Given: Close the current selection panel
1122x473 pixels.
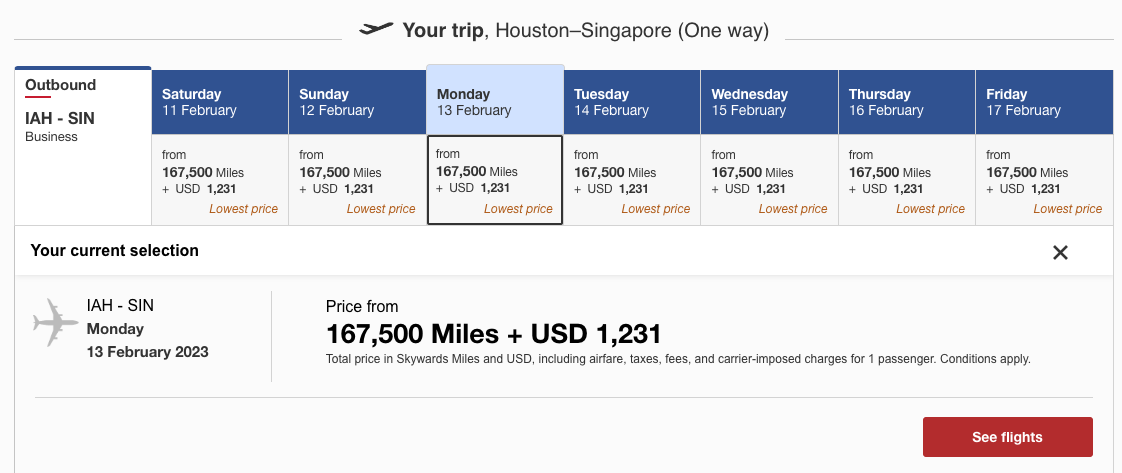Looking at the screenshot, I should 1060,253.
